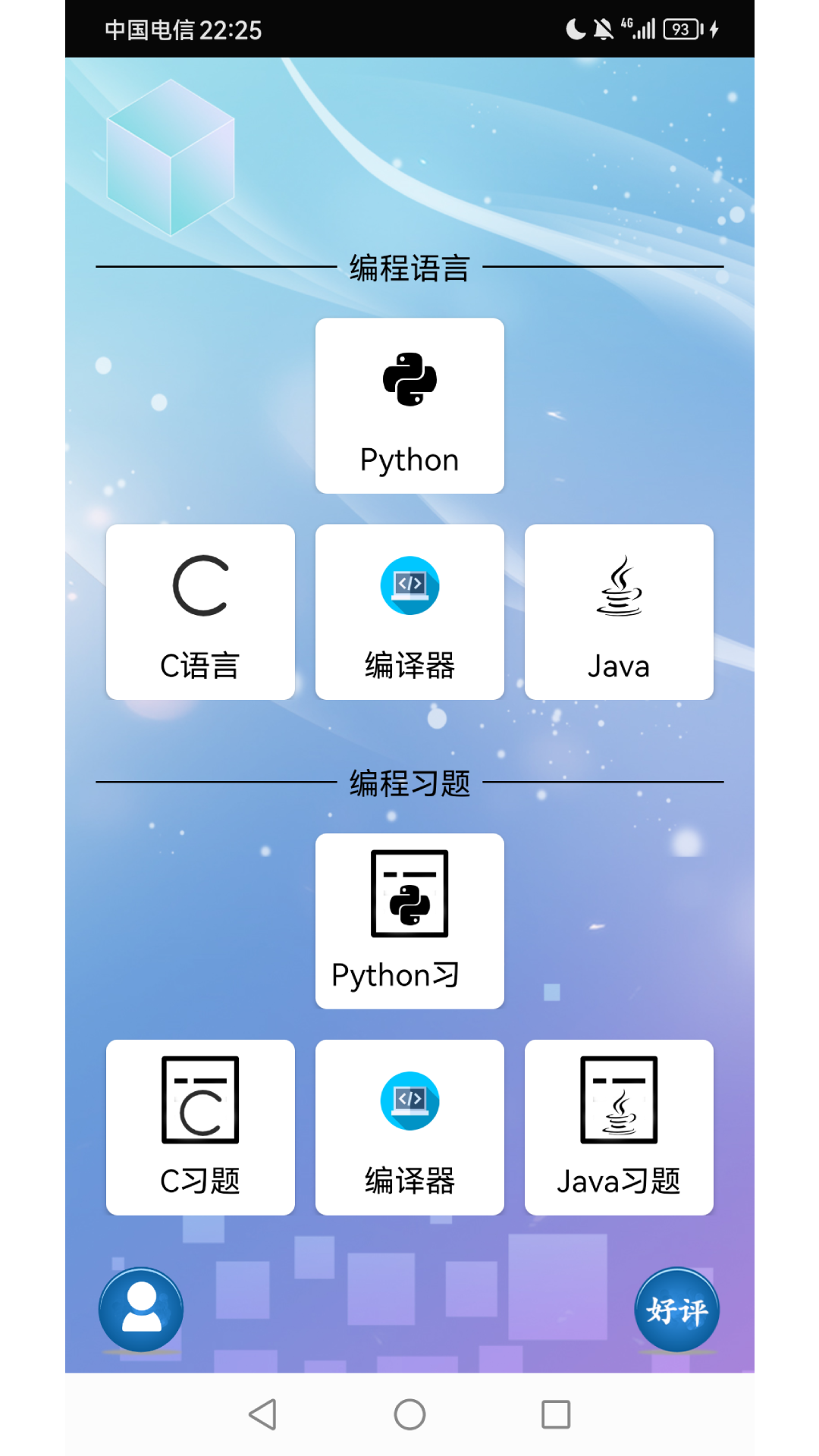Open the user profile button
Viewport: 819px width, 1456px height.
tap(141, 1310)
